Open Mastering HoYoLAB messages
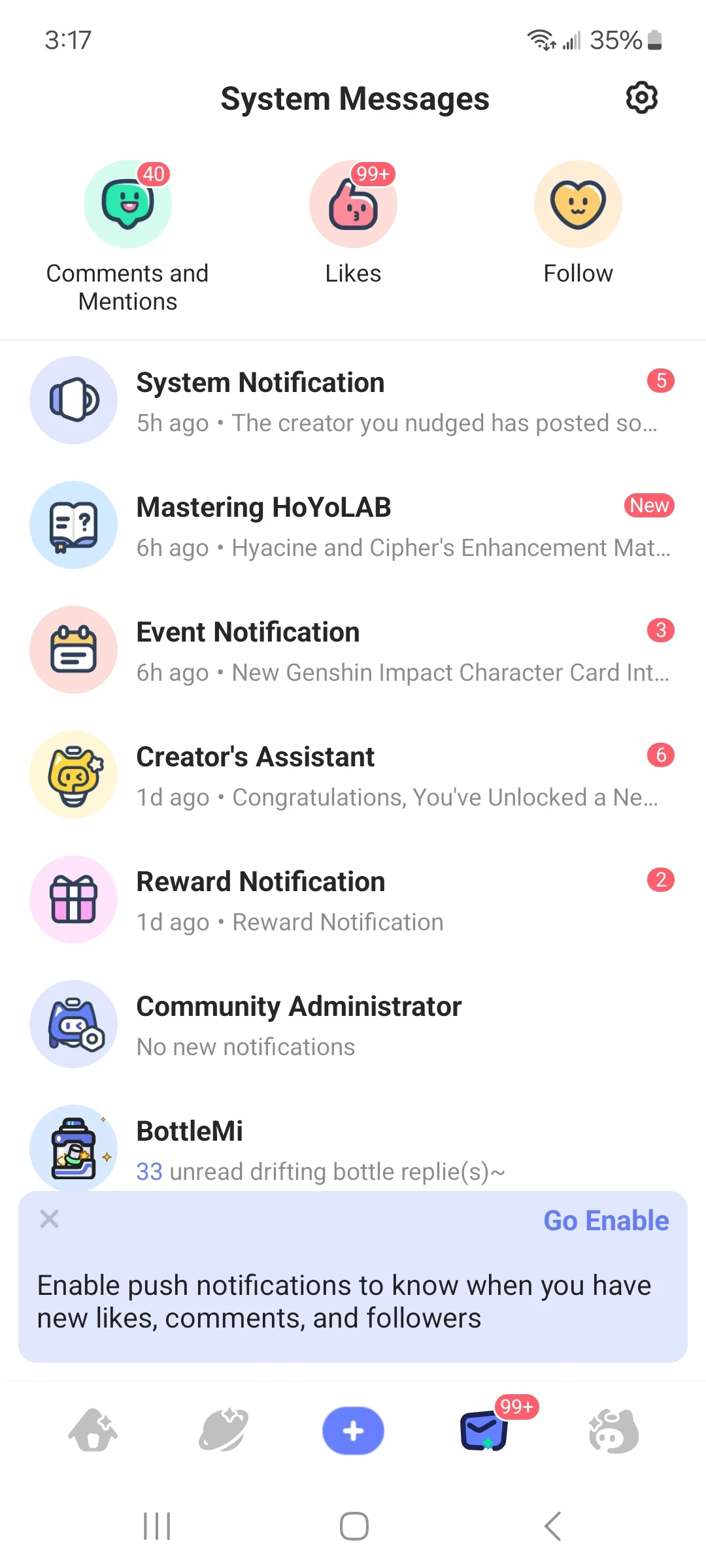 click(x=353, y=525)
